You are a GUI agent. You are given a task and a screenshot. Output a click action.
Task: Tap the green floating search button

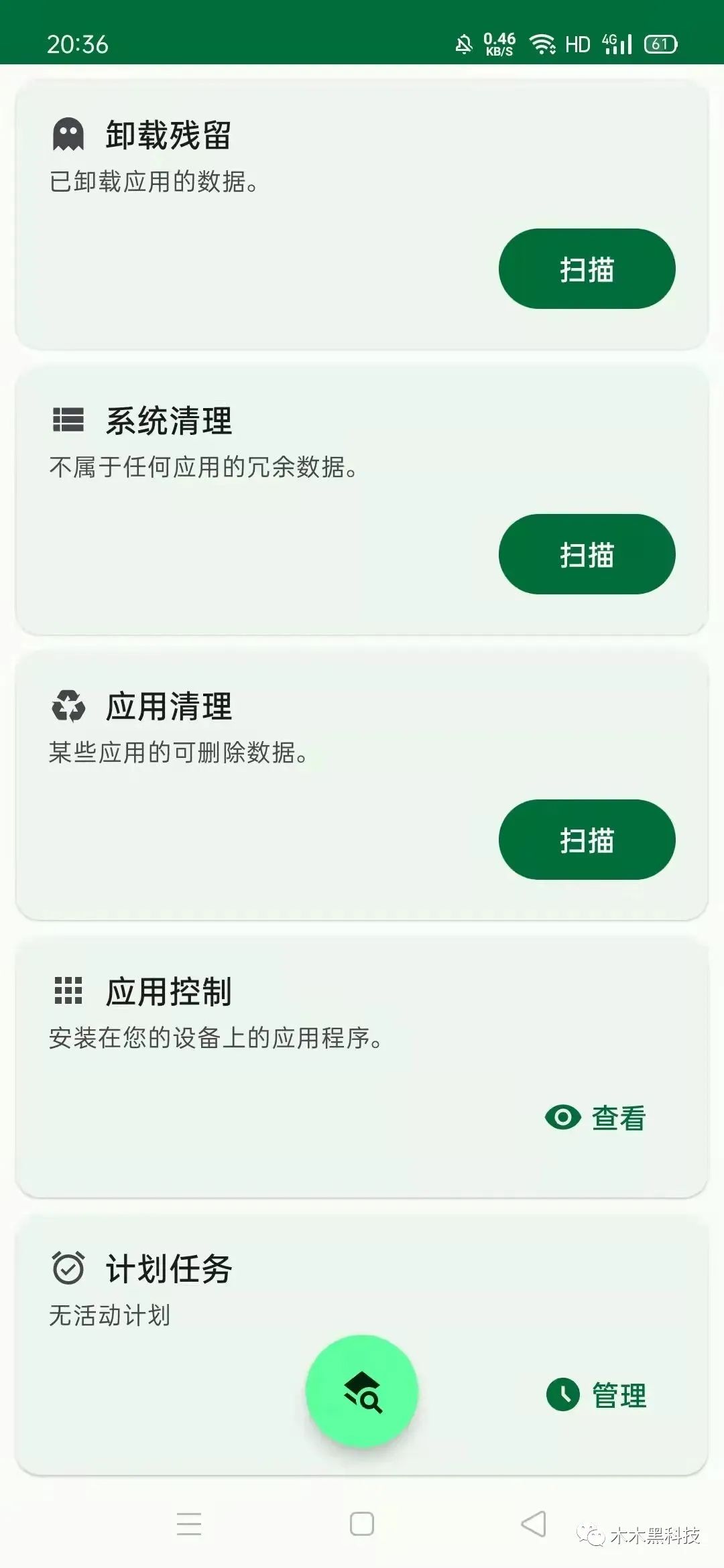[x=362, y=1392]
